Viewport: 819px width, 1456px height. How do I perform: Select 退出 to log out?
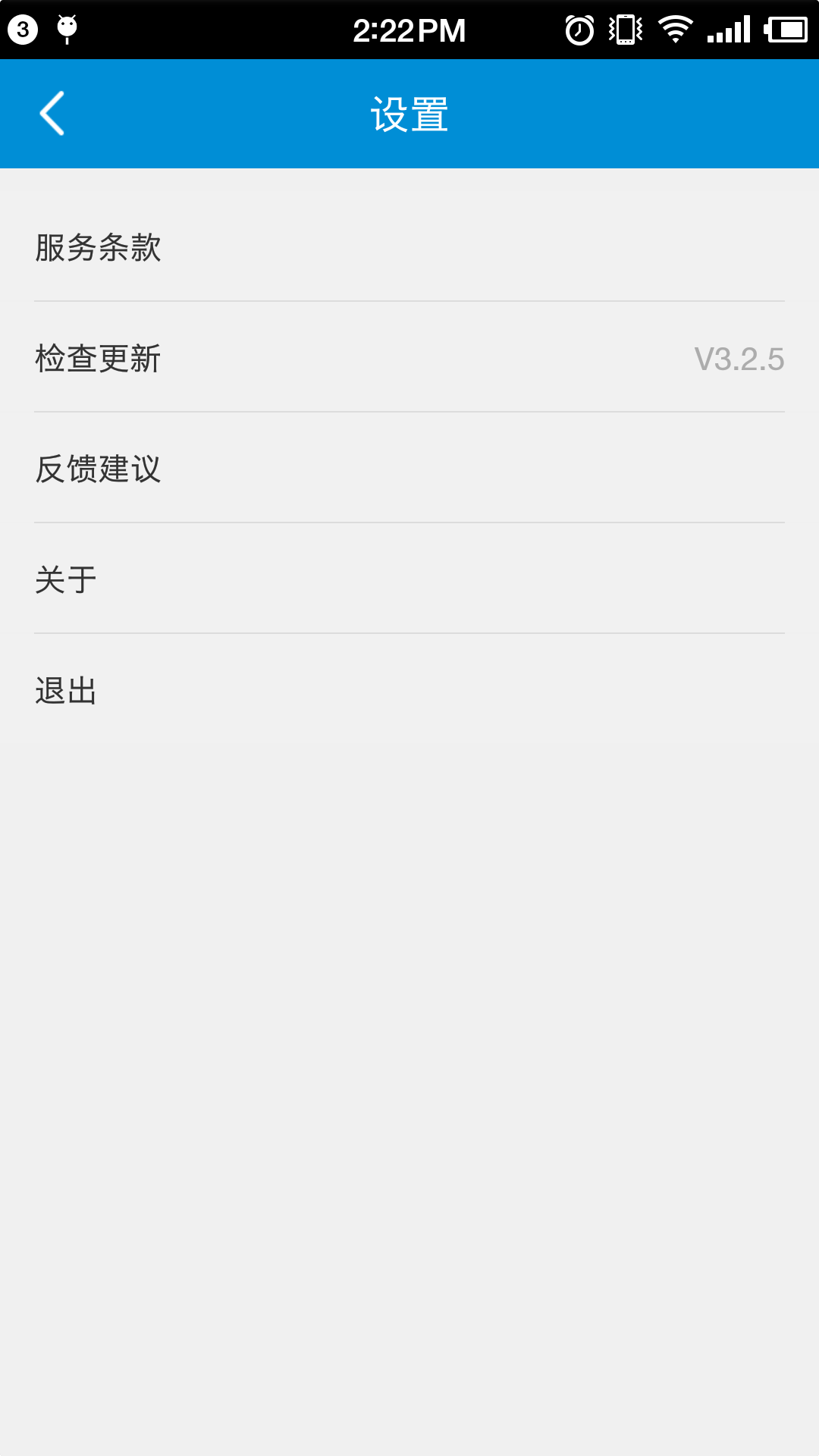409,689
